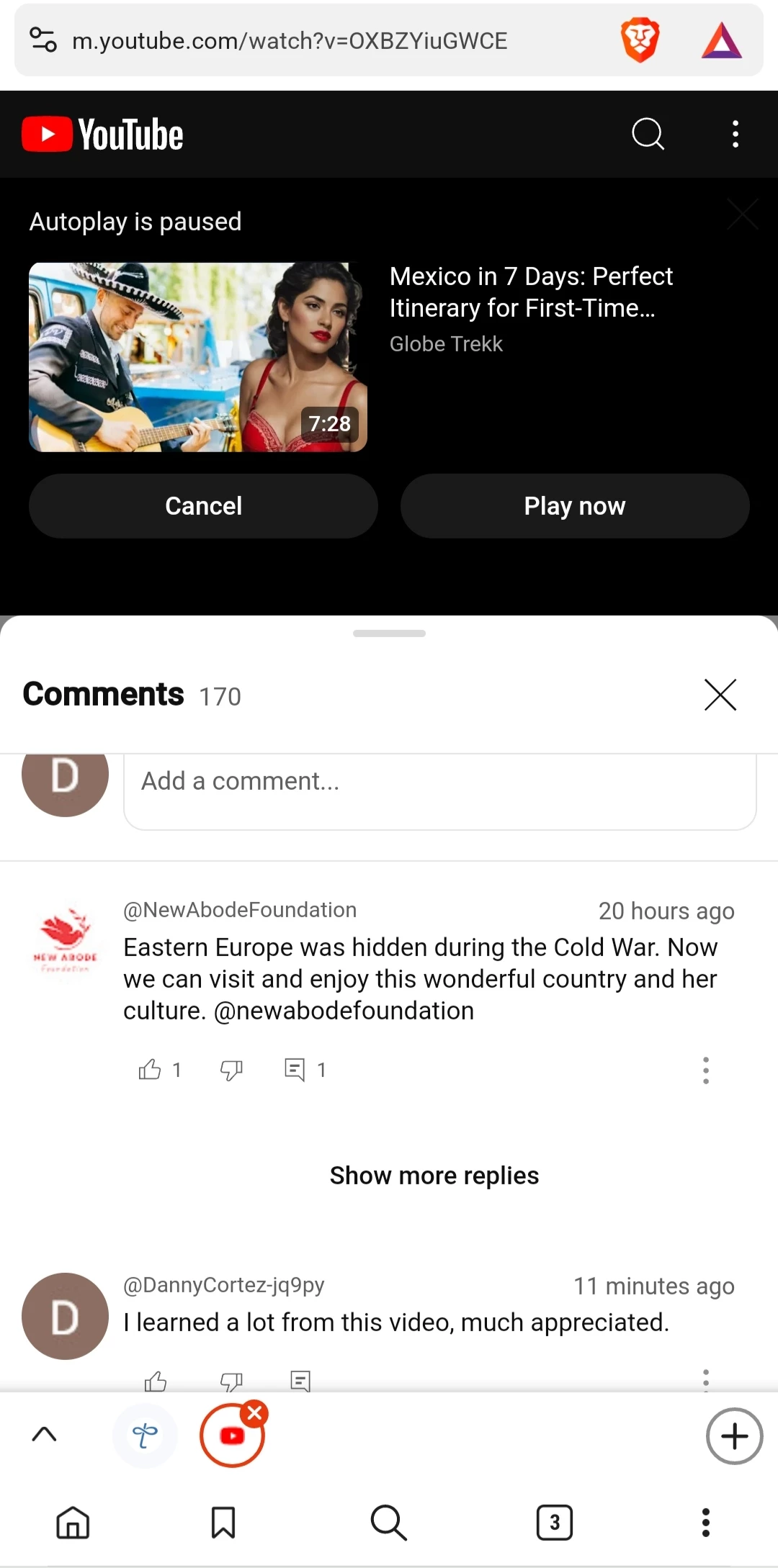Open browser bookmarks
Image resolution: width=778 pixels, height=1568 pixels.
[223, 1523]
